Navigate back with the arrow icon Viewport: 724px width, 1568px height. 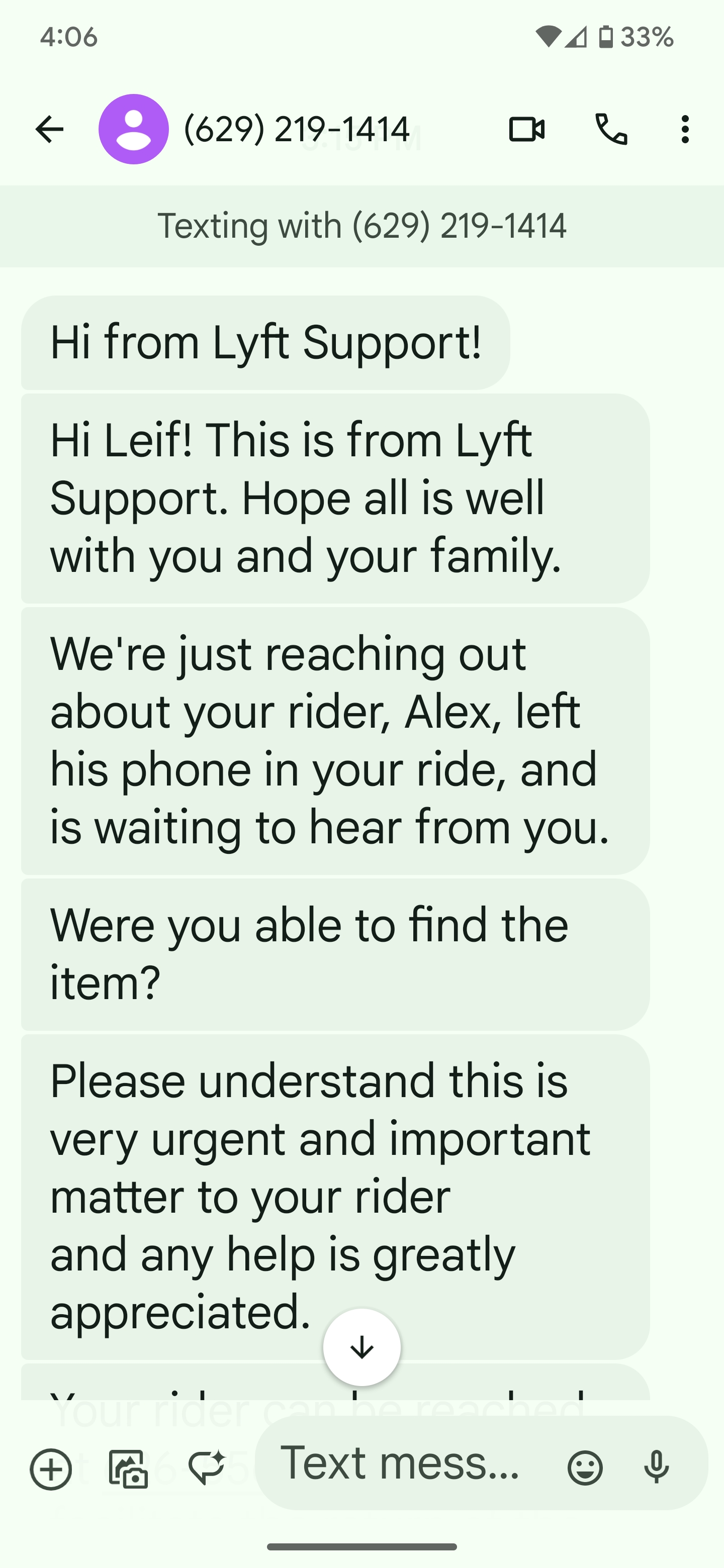[51, 130]
